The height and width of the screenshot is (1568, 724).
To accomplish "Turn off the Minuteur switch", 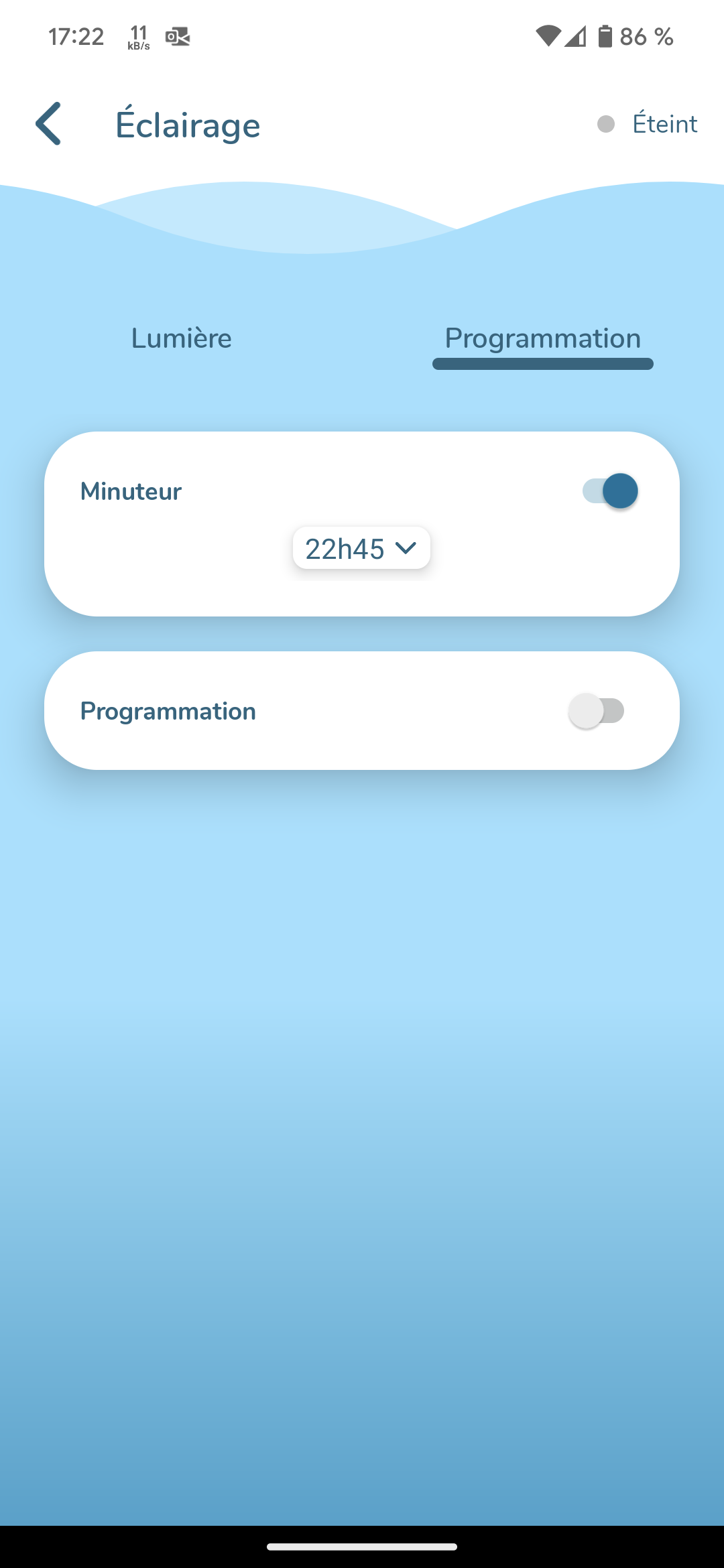I will click(x=609, y=491).
